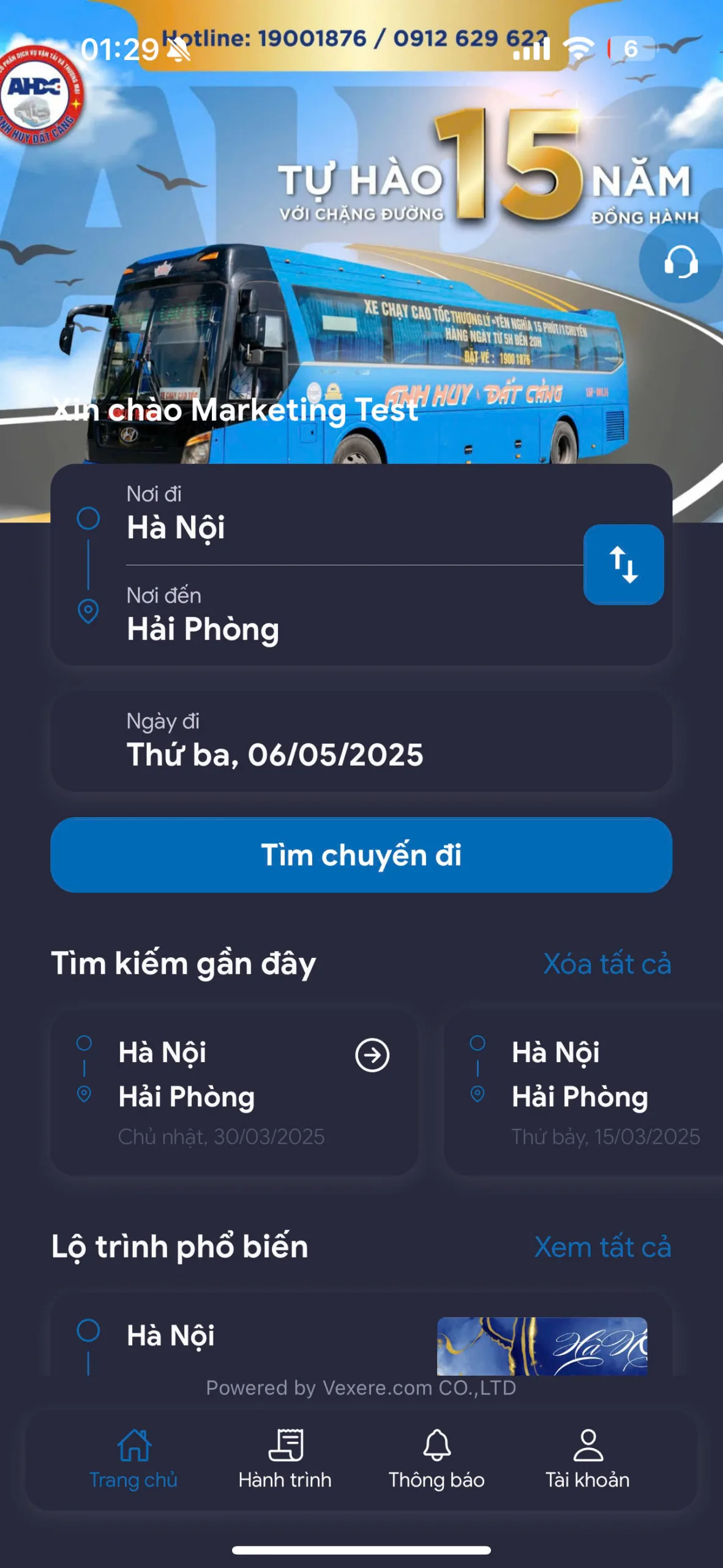723x1568 pixels.
Task: Select the Trang chủ tab
Action: [133, 1460]
